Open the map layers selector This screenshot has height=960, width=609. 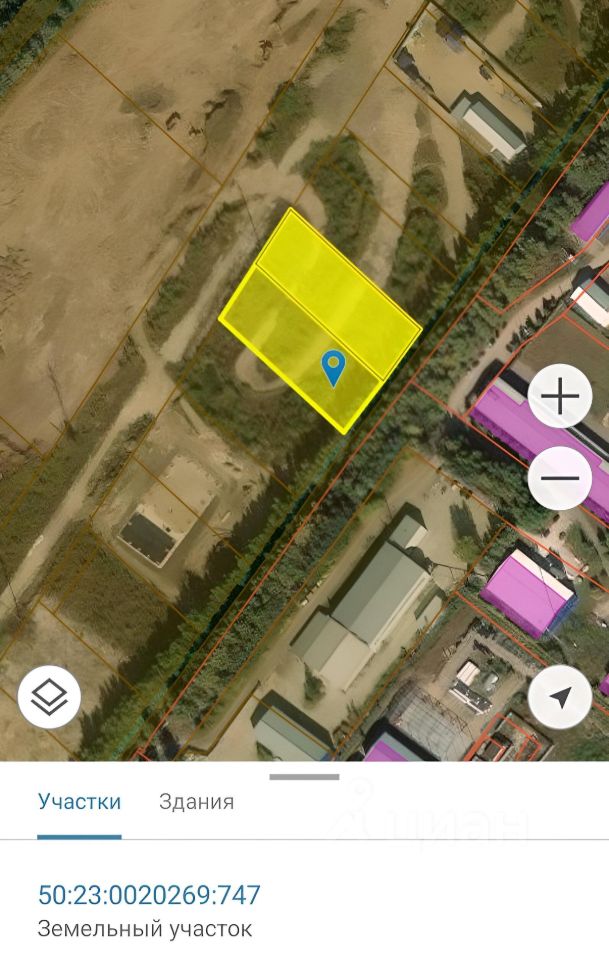[x=49, y=697]
